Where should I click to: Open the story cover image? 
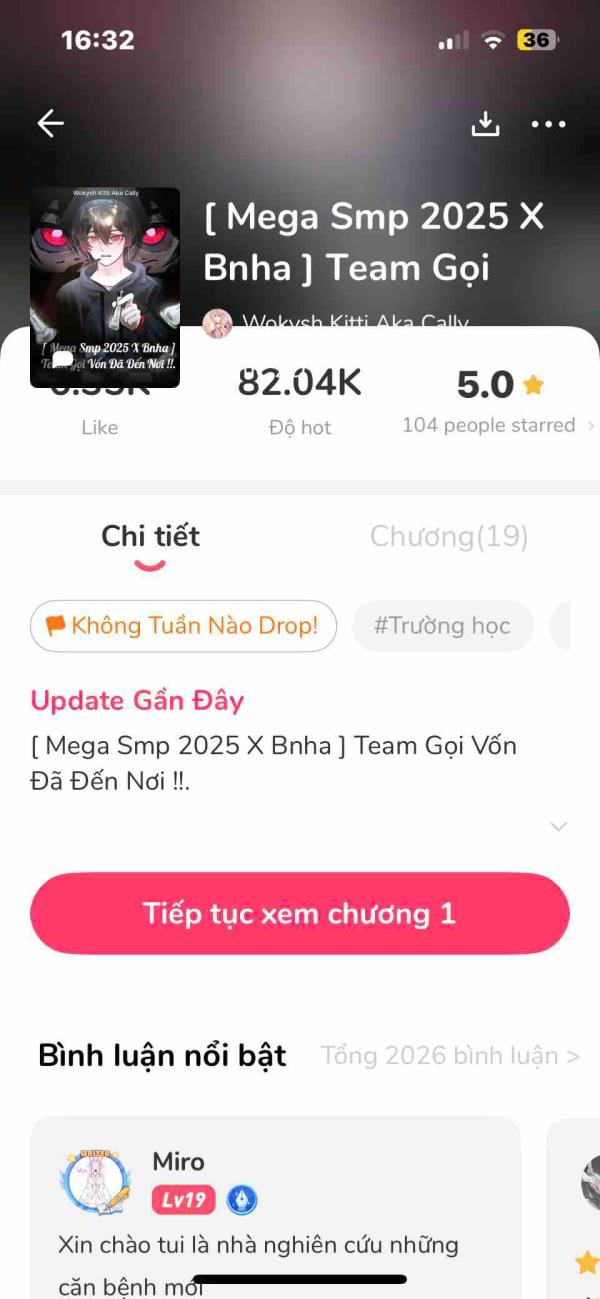[105, 287]
